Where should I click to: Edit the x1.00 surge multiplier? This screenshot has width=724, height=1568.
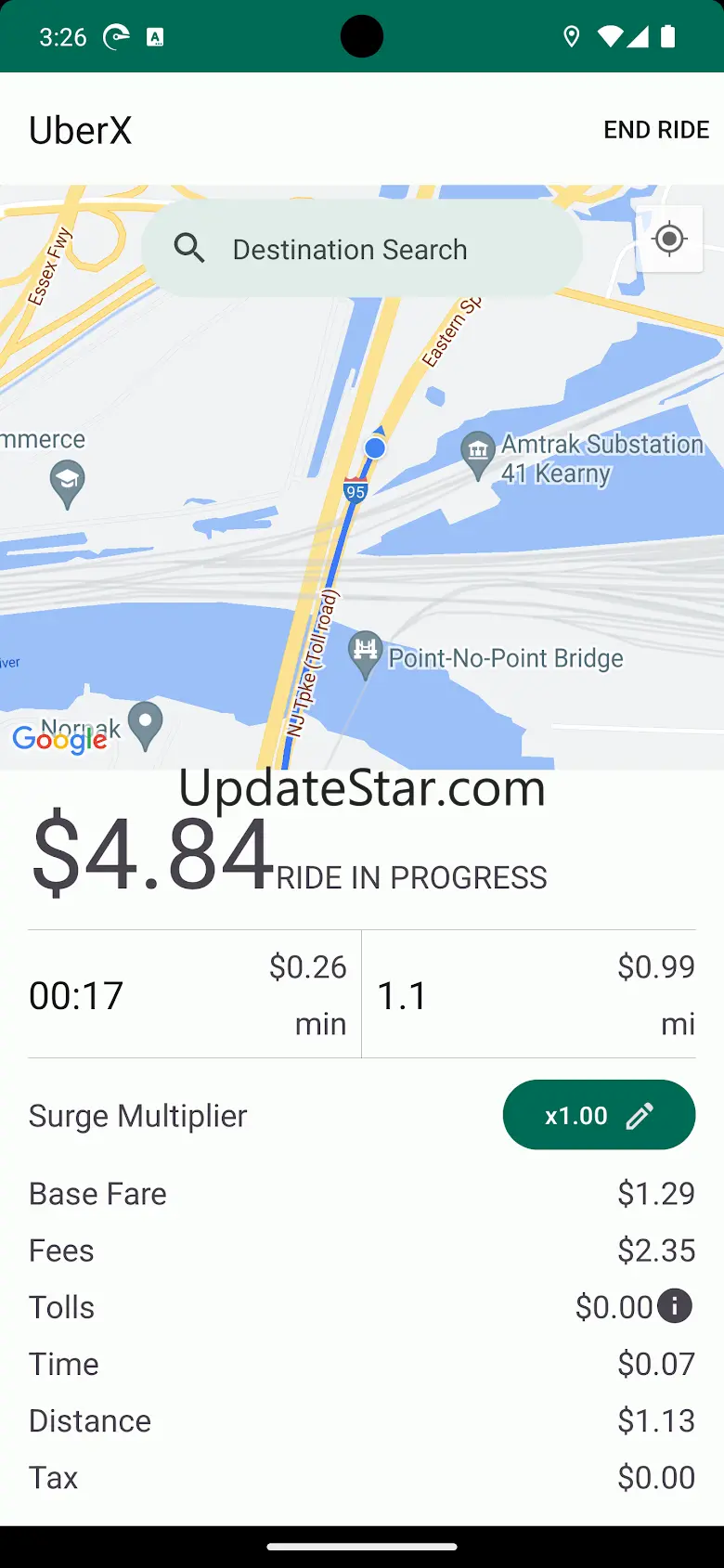(599, 1115)
